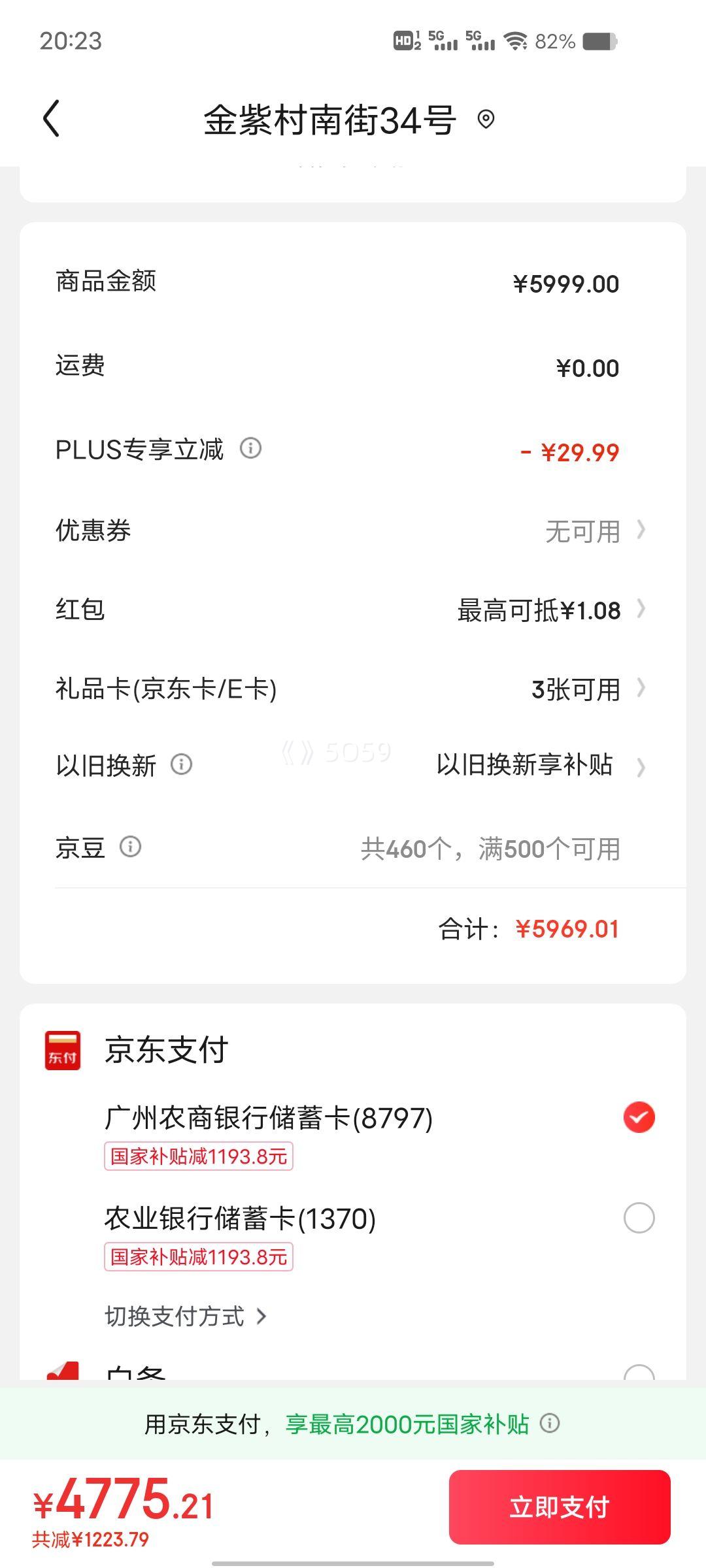View 京豆 usage info
706x1568 pixels.
point(130,847)
